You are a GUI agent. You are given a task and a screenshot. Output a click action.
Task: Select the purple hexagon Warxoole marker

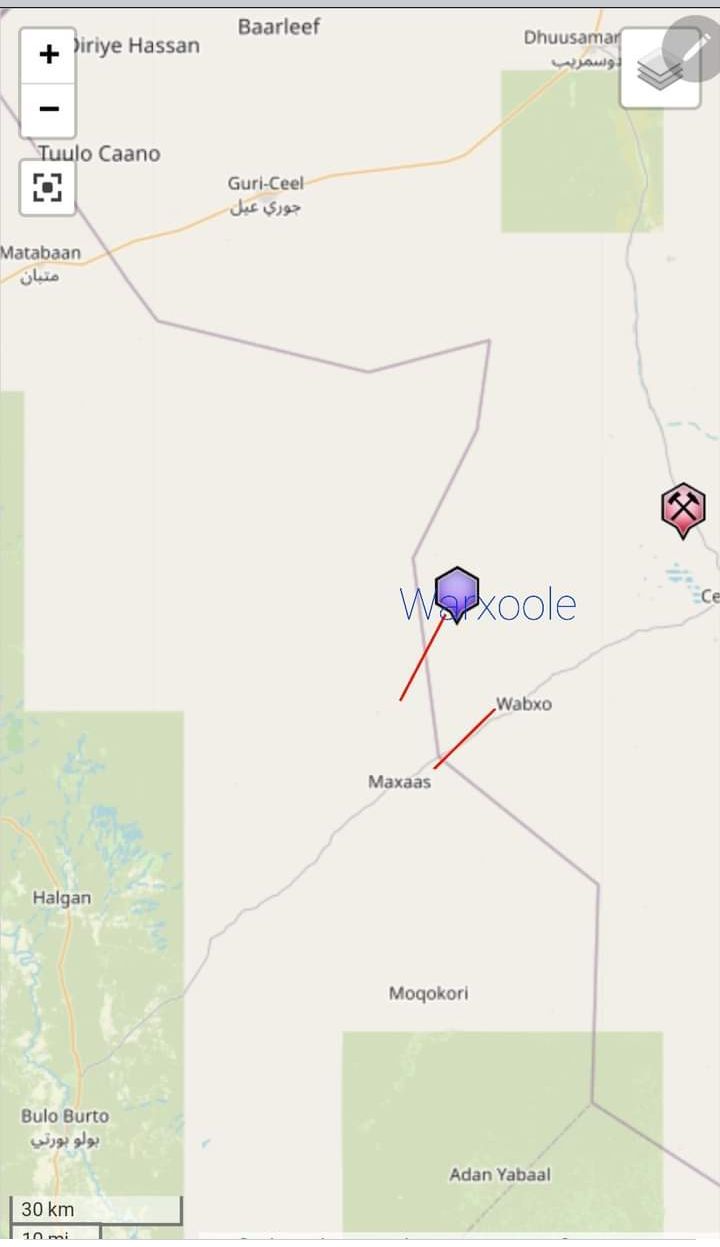[x=457, y=594]
